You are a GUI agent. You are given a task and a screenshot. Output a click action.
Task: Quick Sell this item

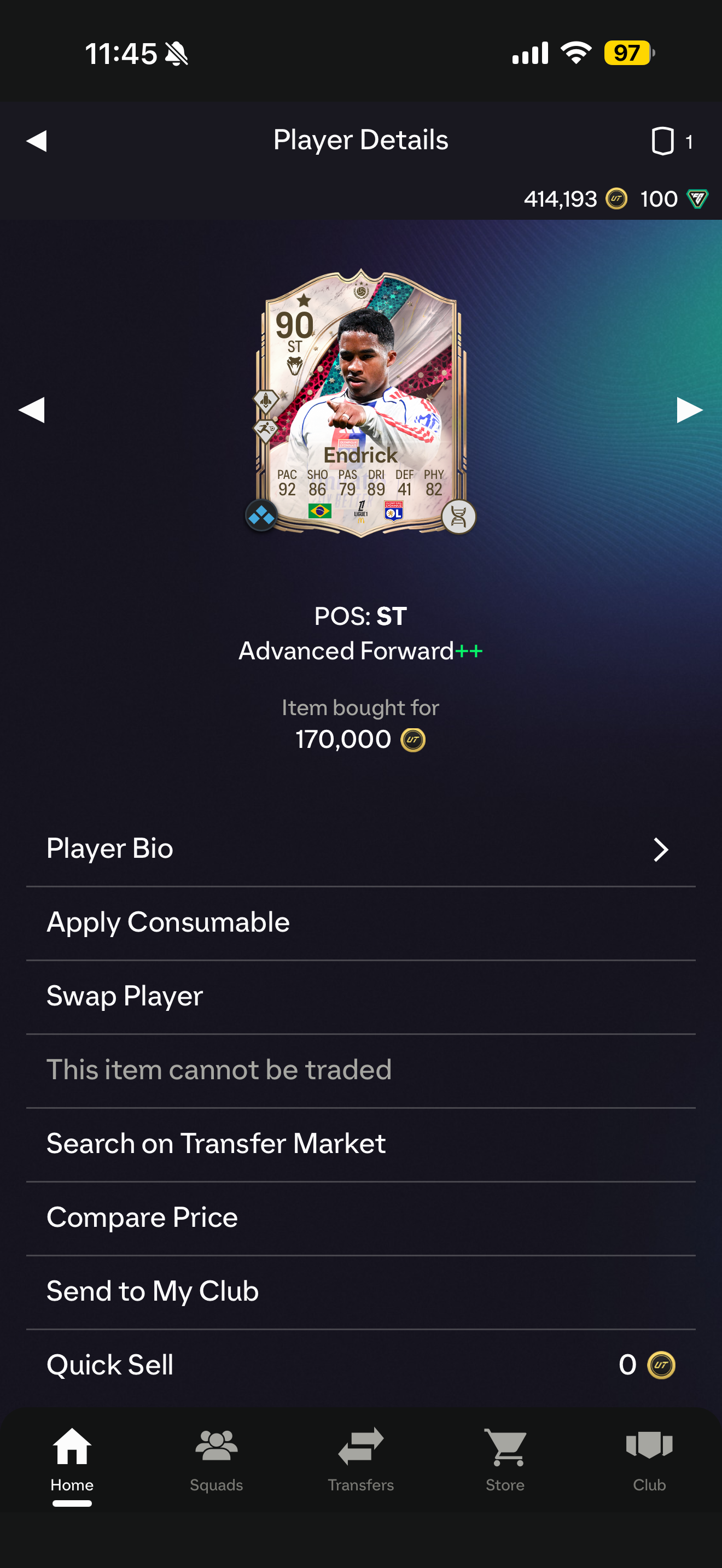[360, 1365]
